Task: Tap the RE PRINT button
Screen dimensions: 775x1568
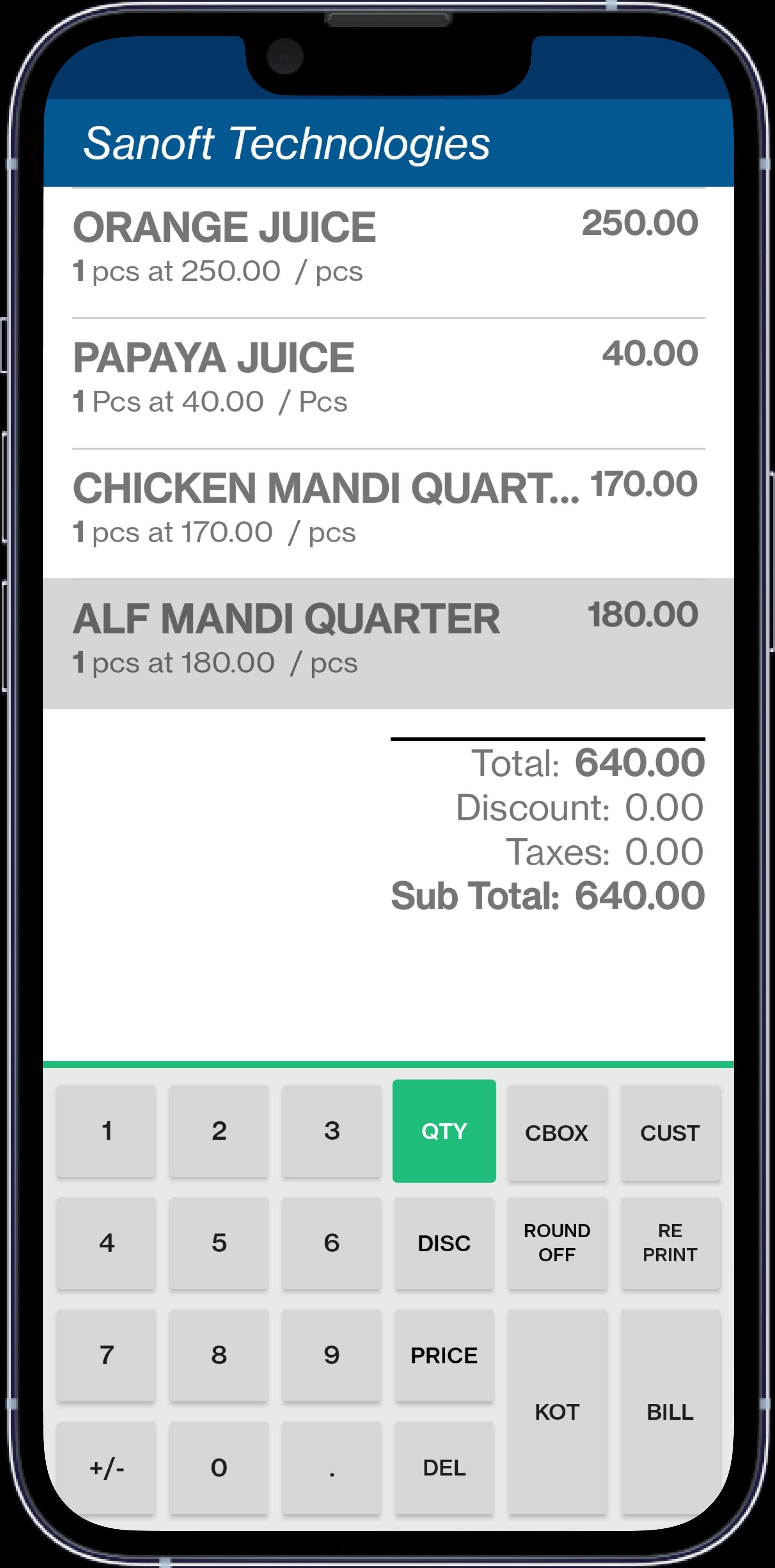Action: coord(670,1243)
